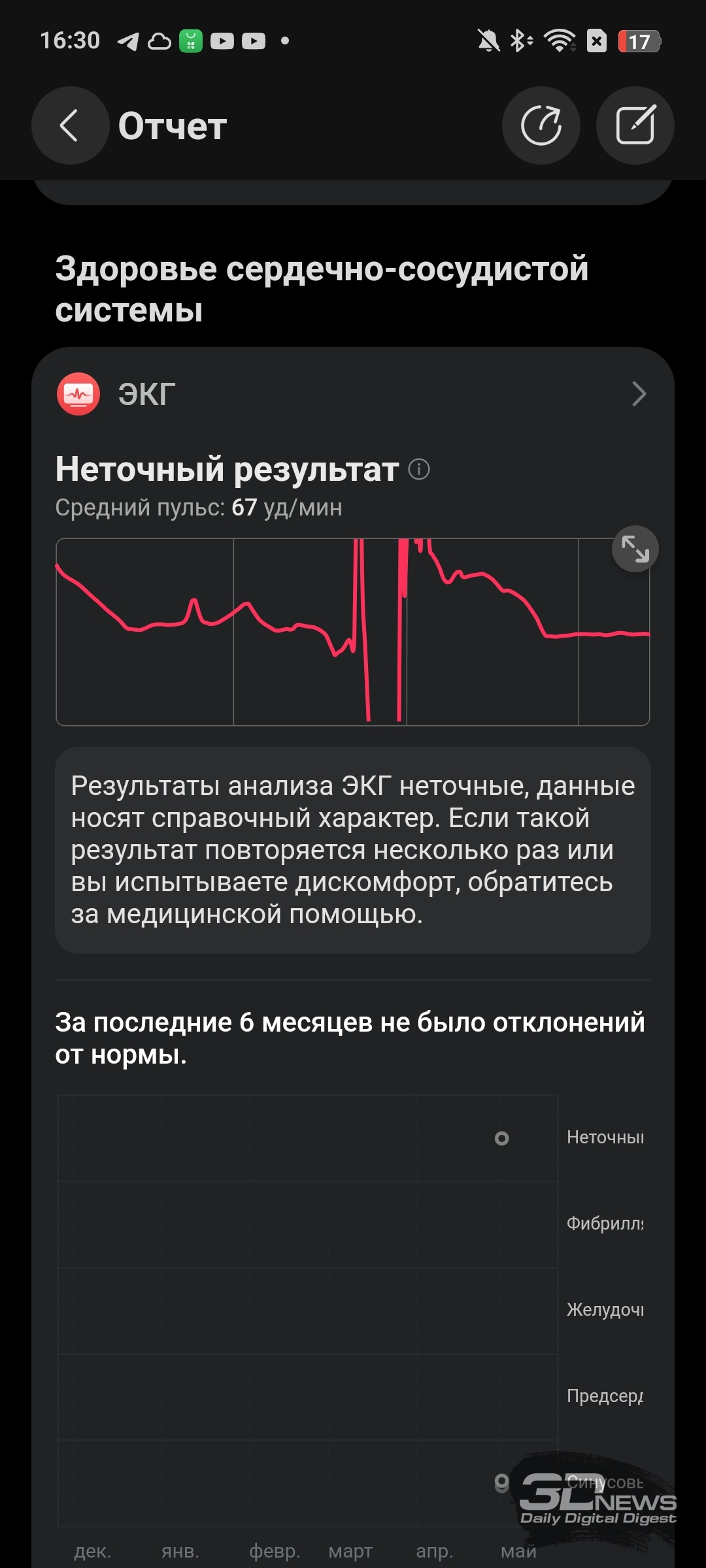This screenshot has width=706, height=1568.
Task: Expand the ECG chart to full screen
Action: [635, 549]
